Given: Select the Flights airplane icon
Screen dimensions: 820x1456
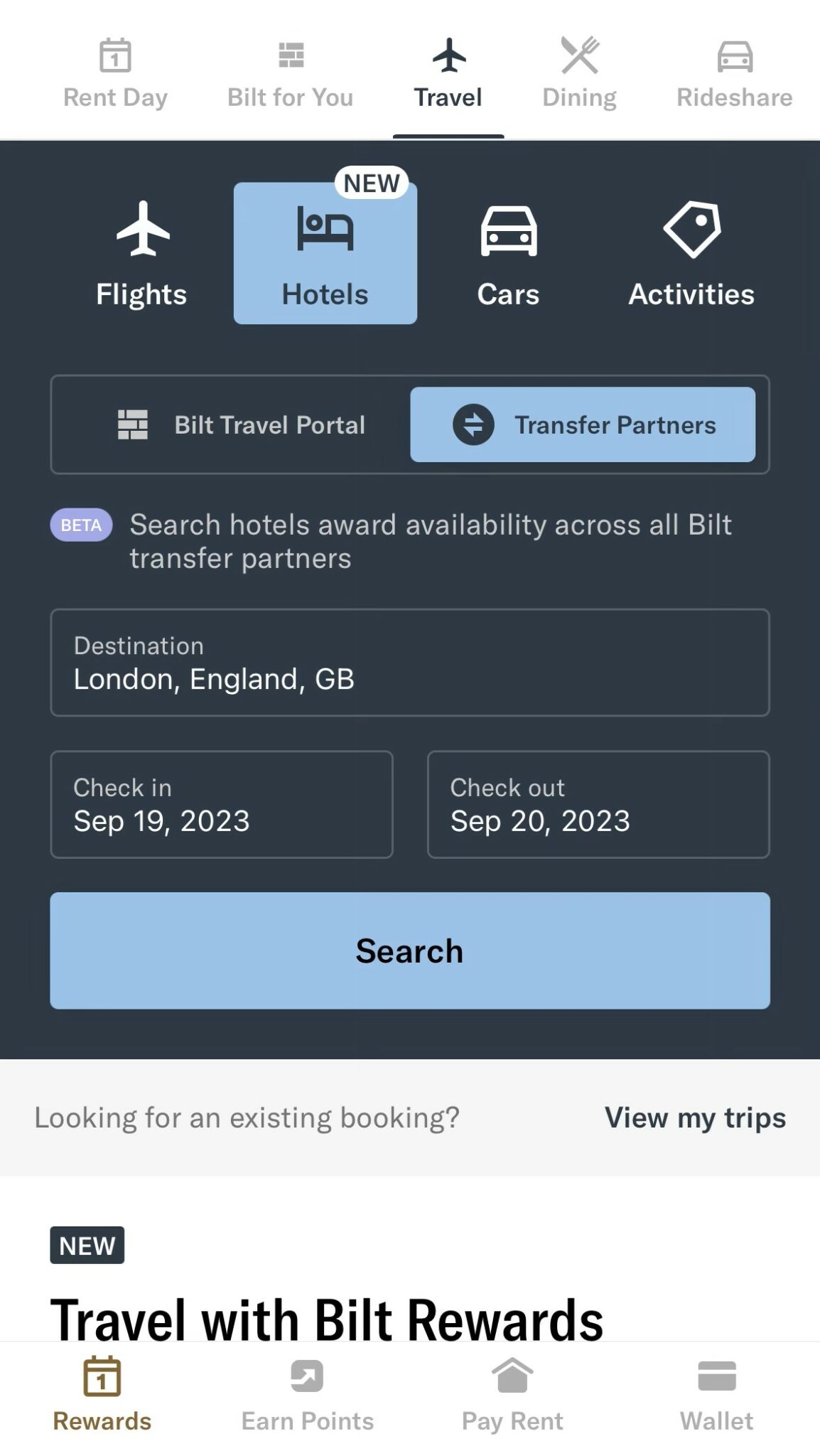Looking at the screenshot, I should (141, 229).
